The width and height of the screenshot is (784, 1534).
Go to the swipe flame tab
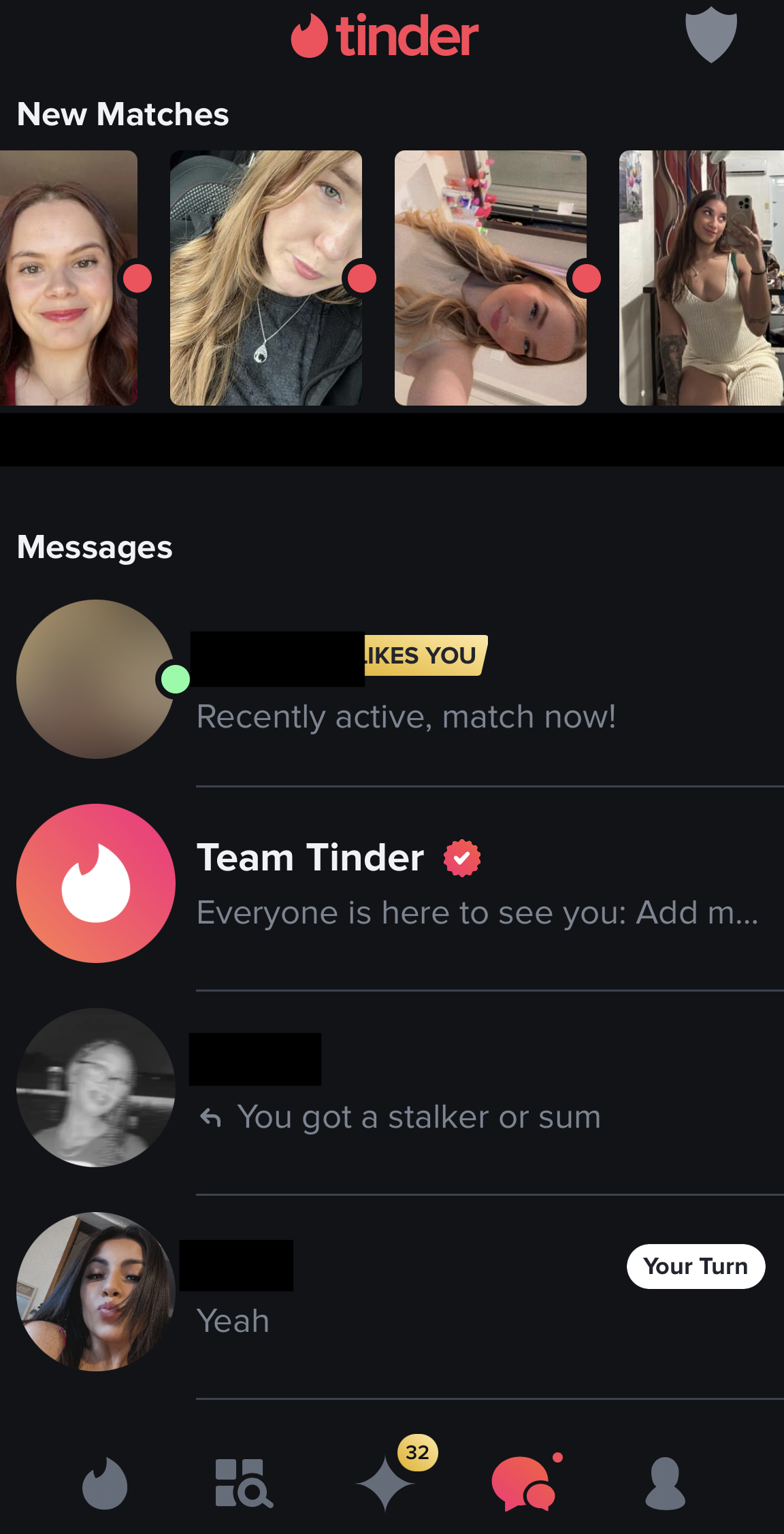point(105,1484)
